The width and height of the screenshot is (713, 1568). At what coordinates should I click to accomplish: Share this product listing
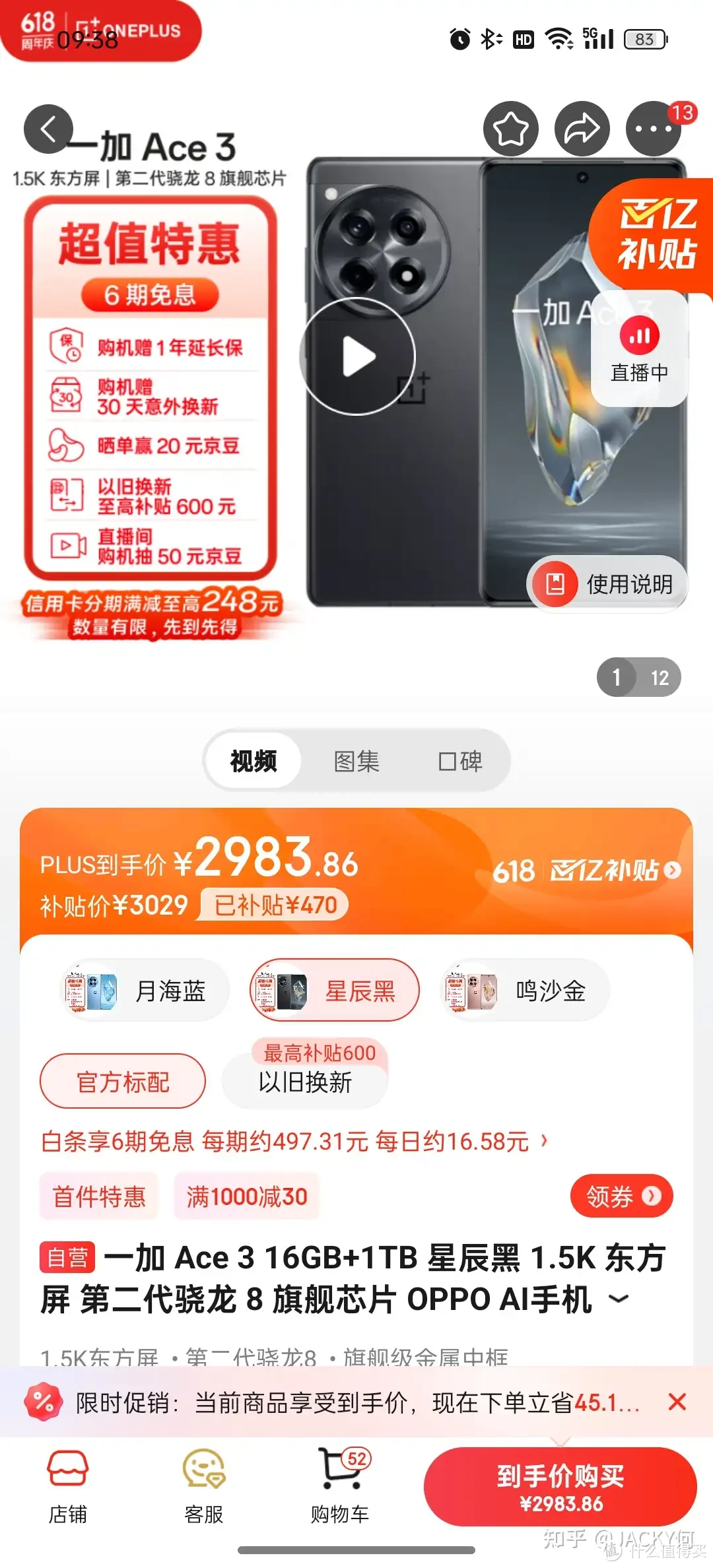[x=582, y=129]
